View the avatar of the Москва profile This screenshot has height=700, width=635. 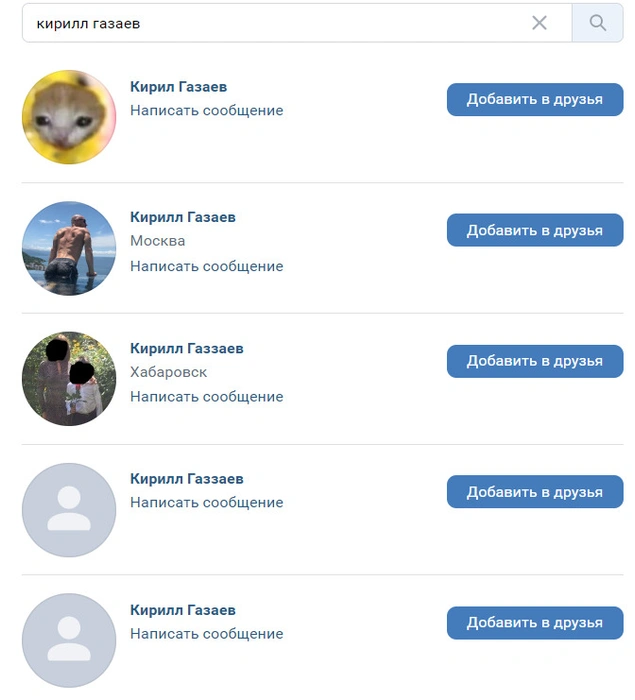[69, 248]
